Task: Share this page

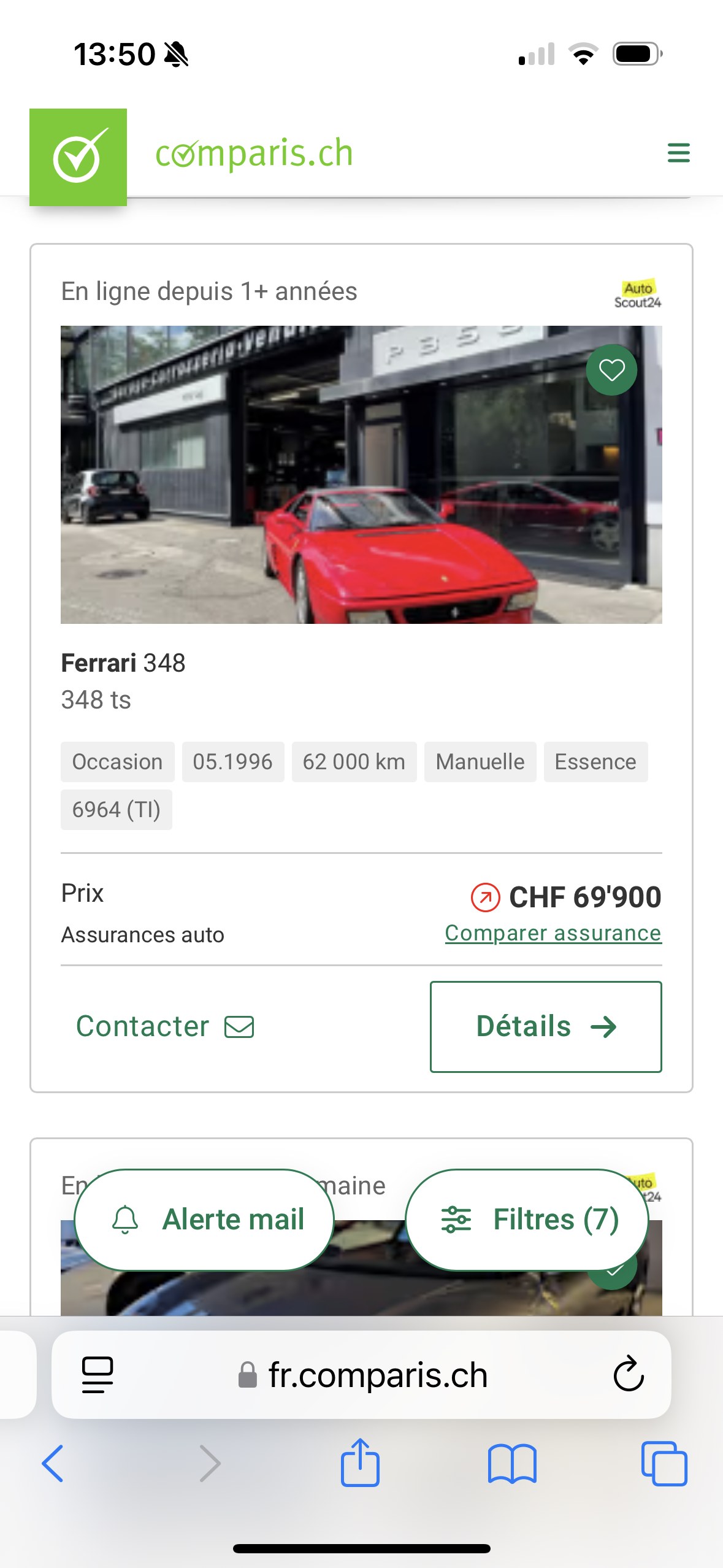Action: tap(360, 1463)
